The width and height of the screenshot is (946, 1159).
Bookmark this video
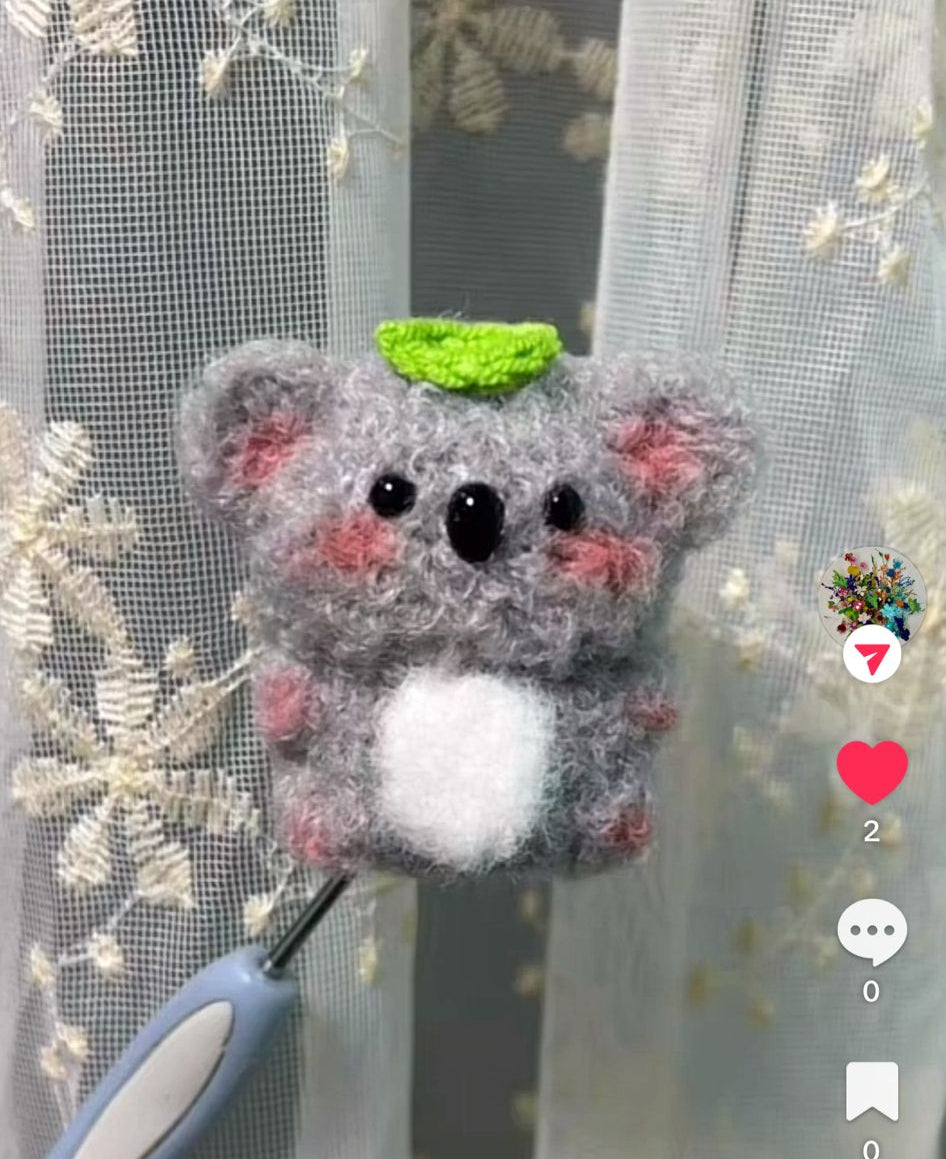(871, 1092)
